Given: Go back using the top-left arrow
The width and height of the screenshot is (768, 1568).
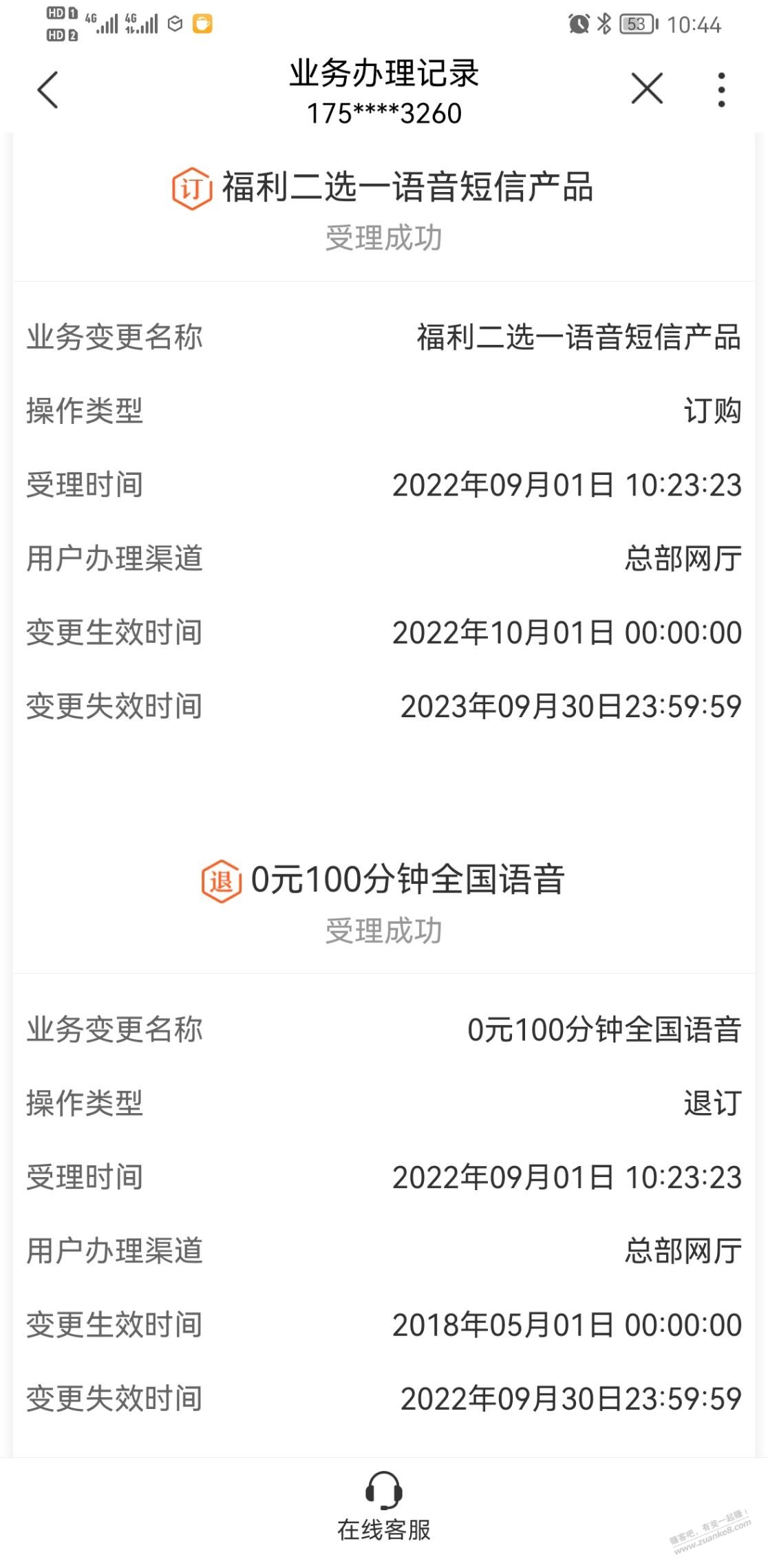Looking at the screenshot, I should point(47,90).
